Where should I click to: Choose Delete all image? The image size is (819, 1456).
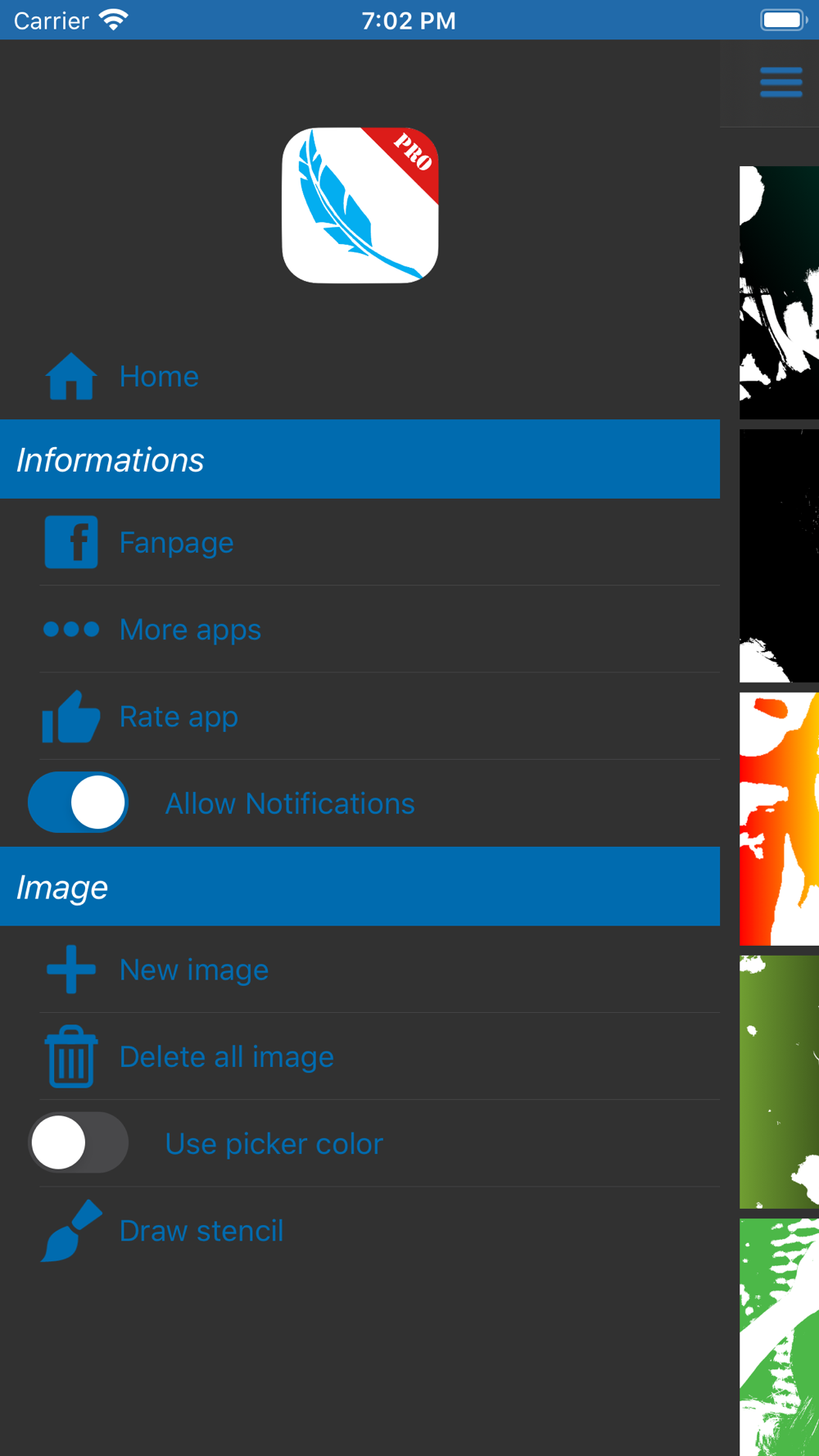coord(360,1056)
